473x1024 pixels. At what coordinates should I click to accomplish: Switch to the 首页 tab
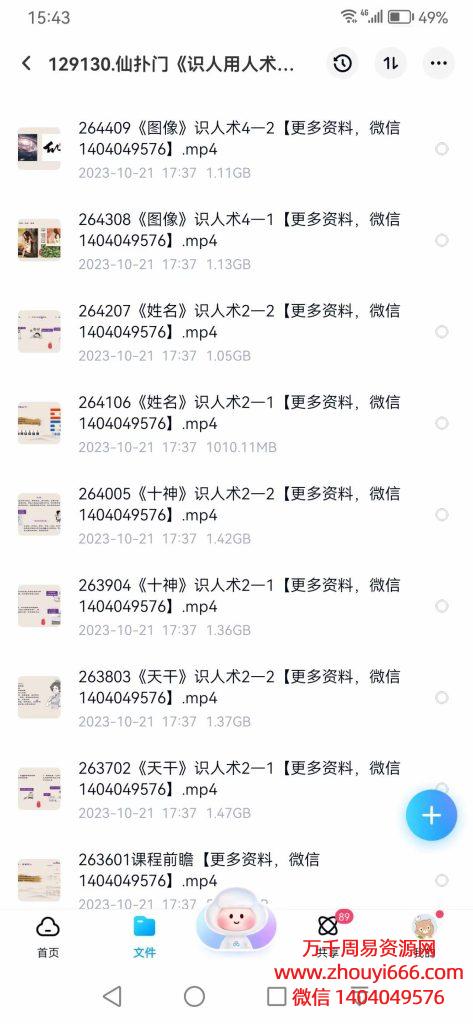[x=48, y=937]
